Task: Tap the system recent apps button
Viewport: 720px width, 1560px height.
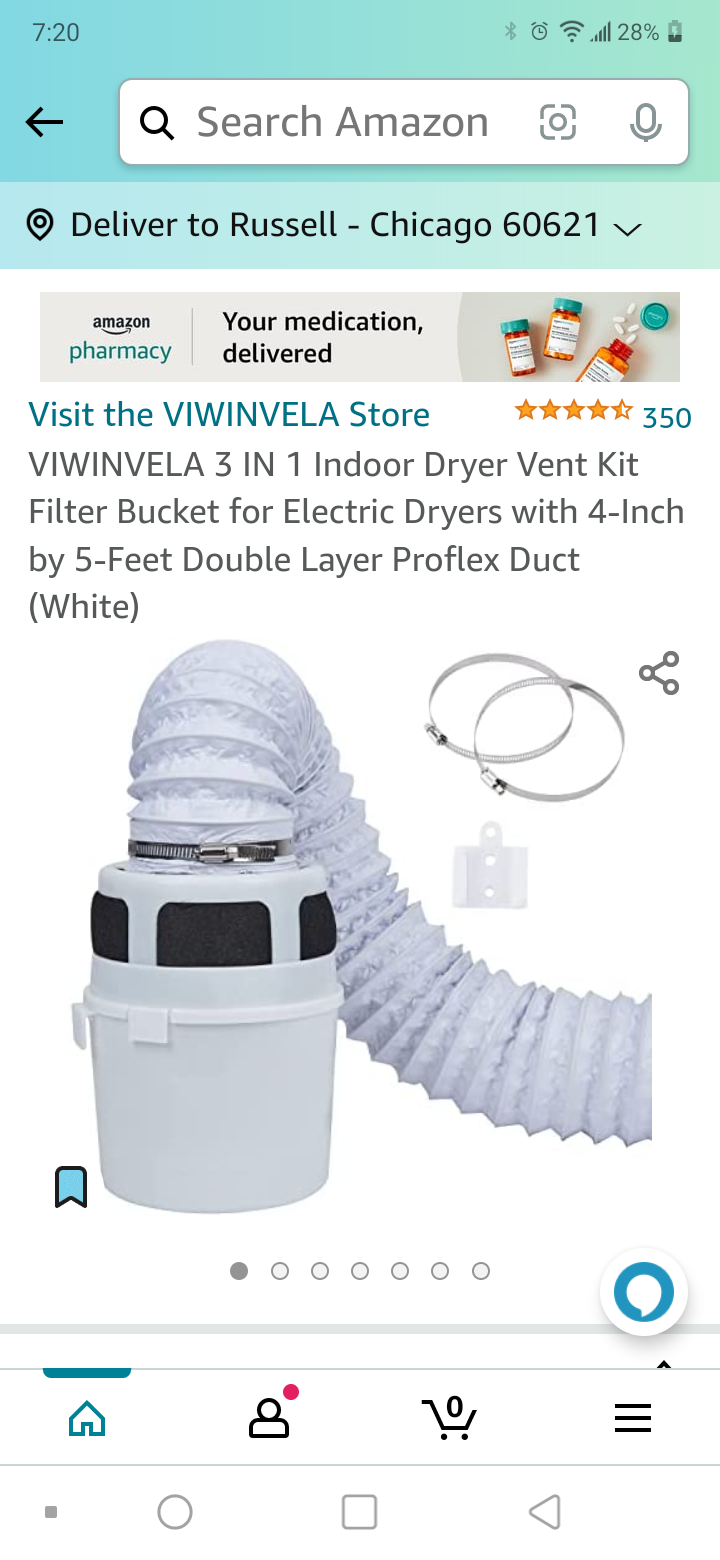Action: pos(359,1512)
